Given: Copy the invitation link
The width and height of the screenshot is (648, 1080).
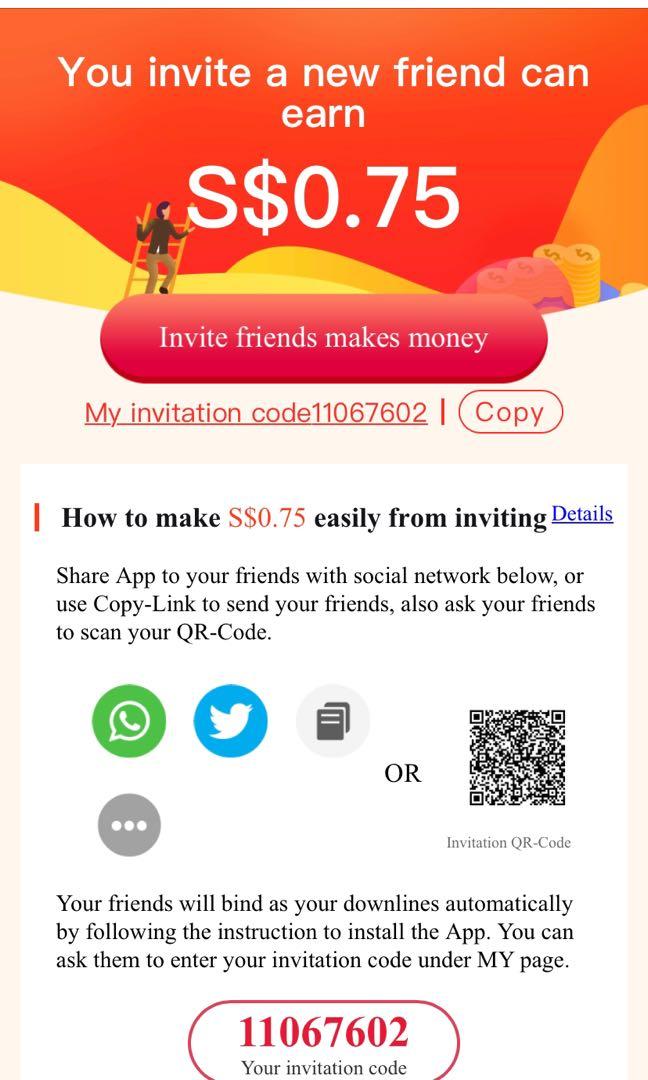Looking at the screenshot, I should click(333, 720).
